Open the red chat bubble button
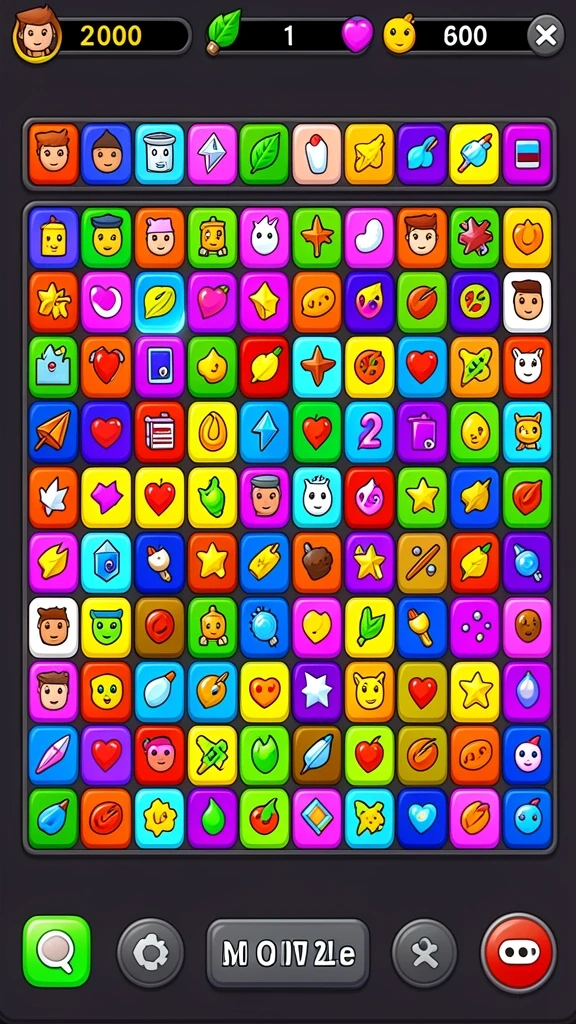This screenshot has width=576, height=1024. pyautogui.click(x=519, y=951)
